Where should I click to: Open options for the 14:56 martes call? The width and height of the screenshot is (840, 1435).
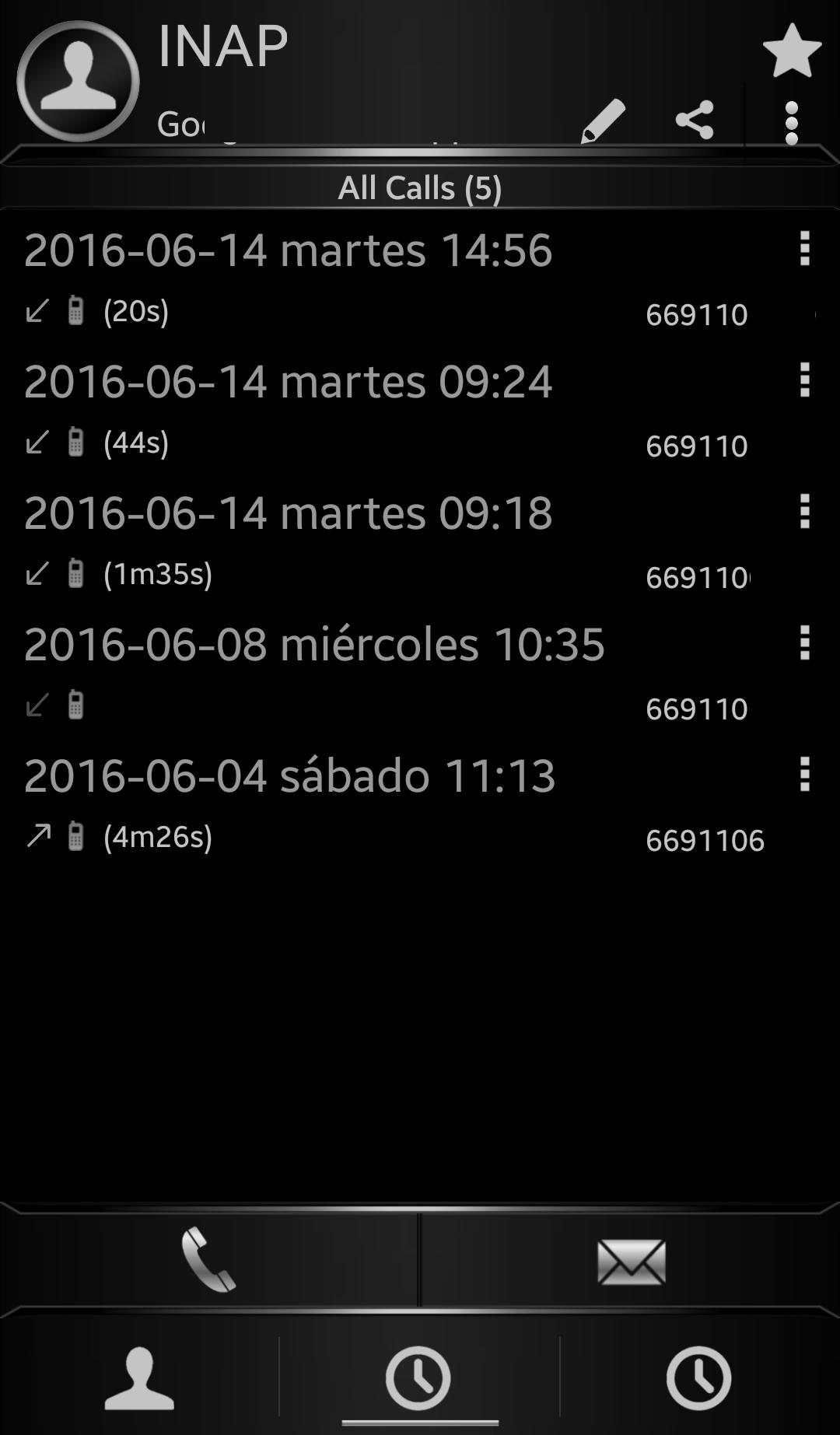(805, 249)
